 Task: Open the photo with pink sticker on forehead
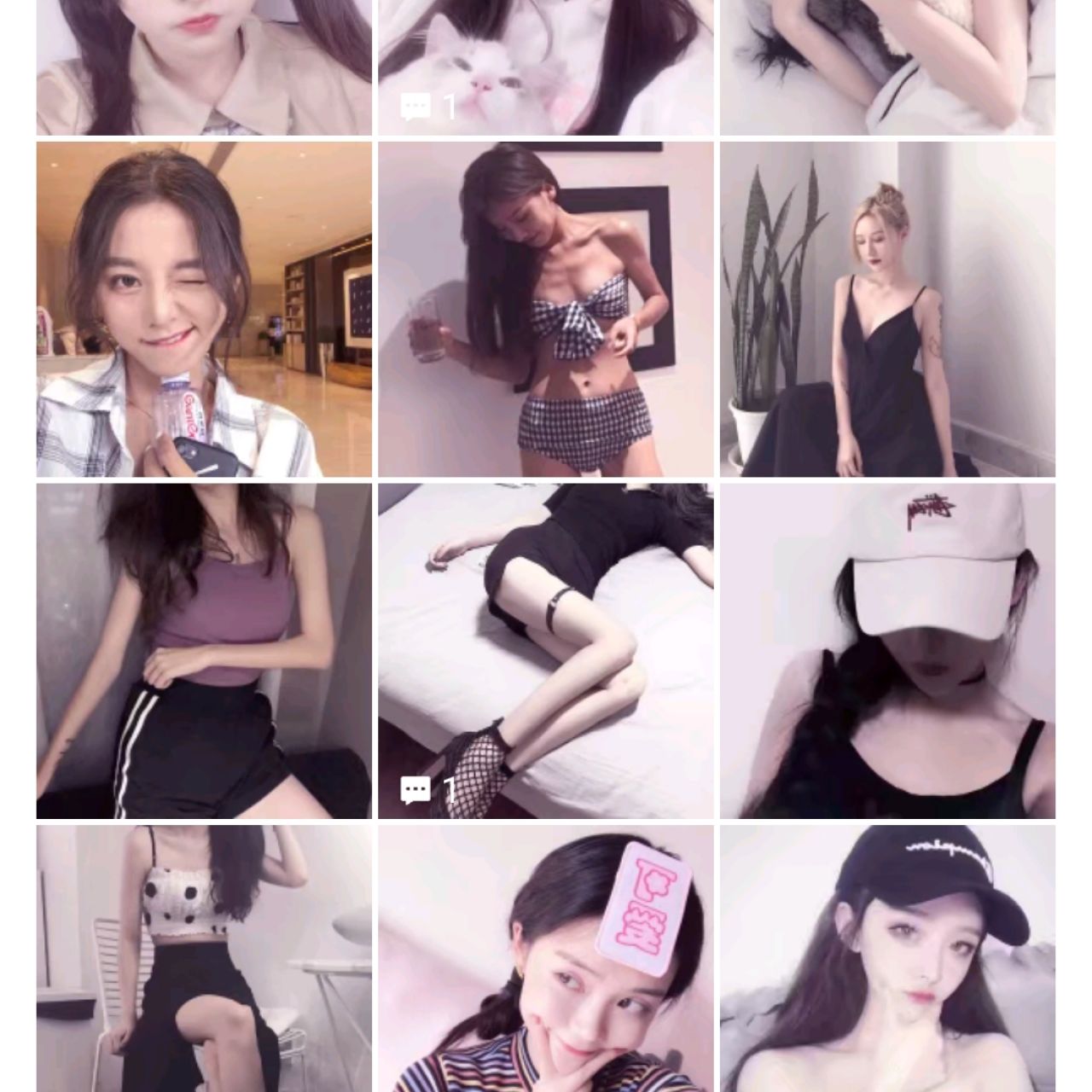(546, 958)
